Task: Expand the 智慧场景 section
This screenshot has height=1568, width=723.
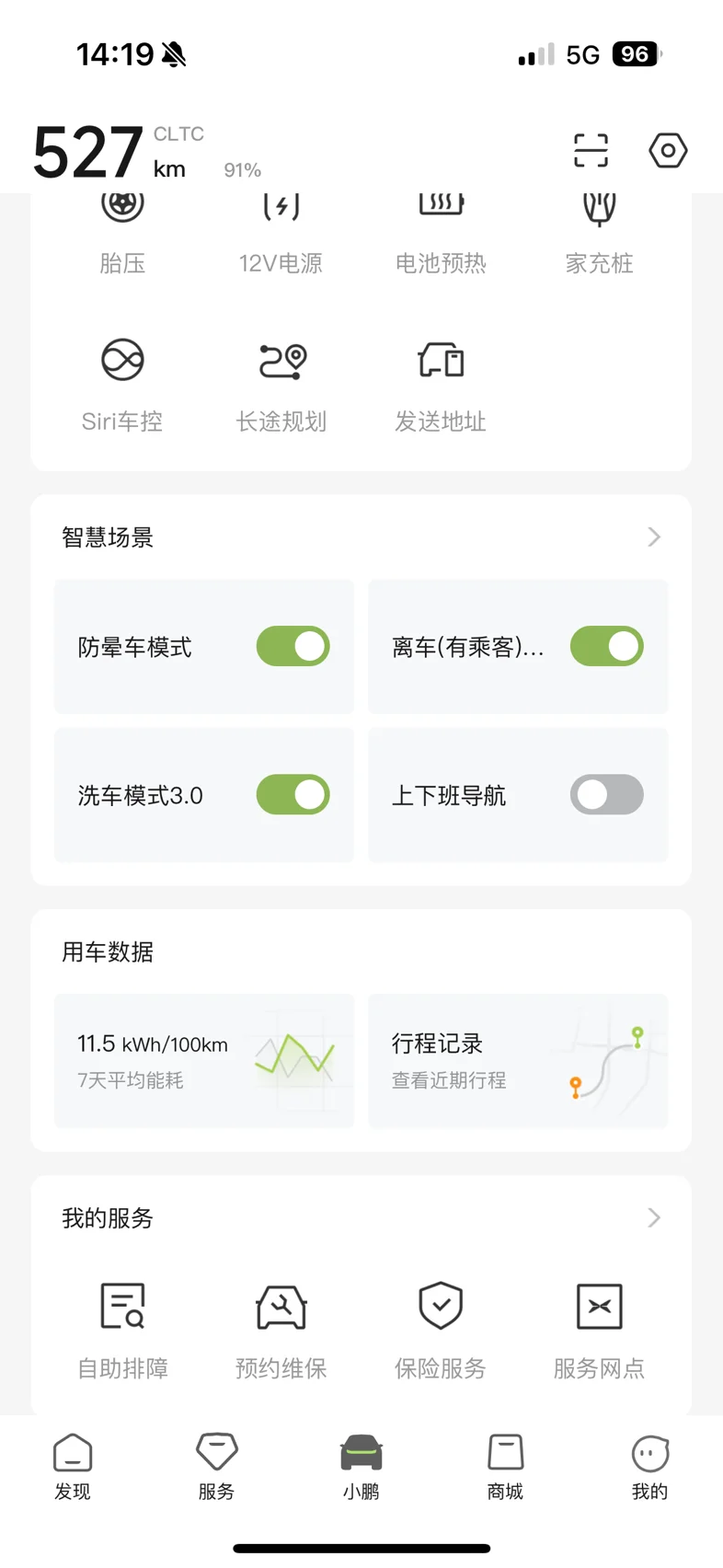Action: point(653,537)
